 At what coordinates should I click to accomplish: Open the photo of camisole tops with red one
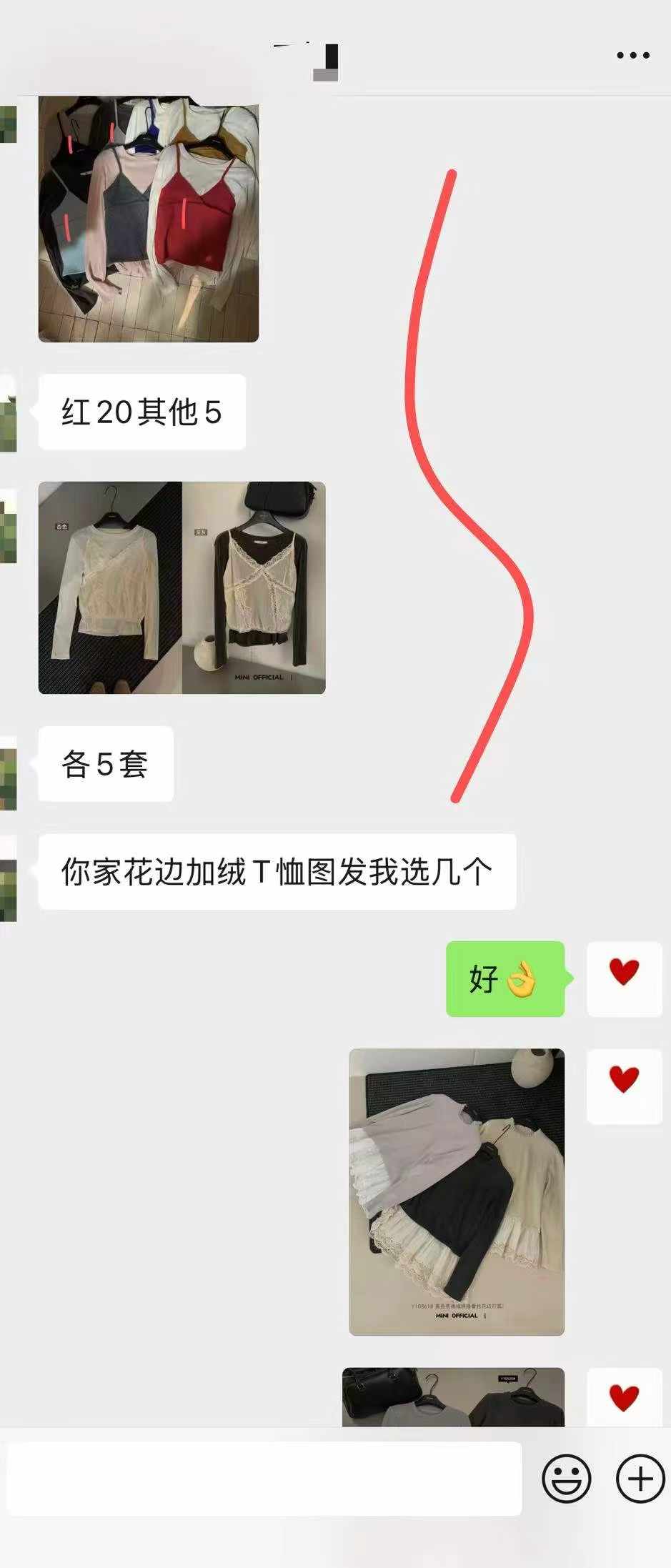[148, 219]
